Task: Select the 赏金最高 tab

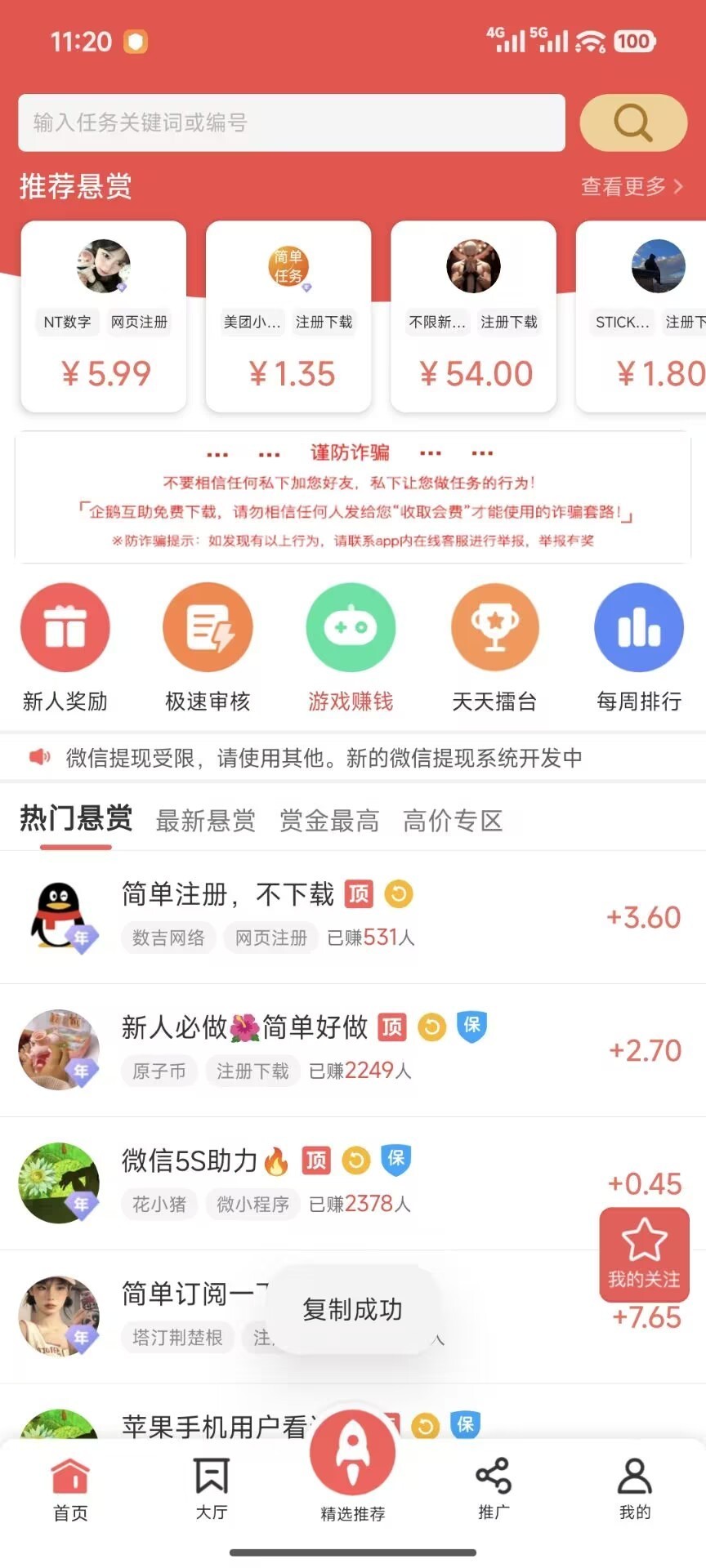Action: [328, 821]
